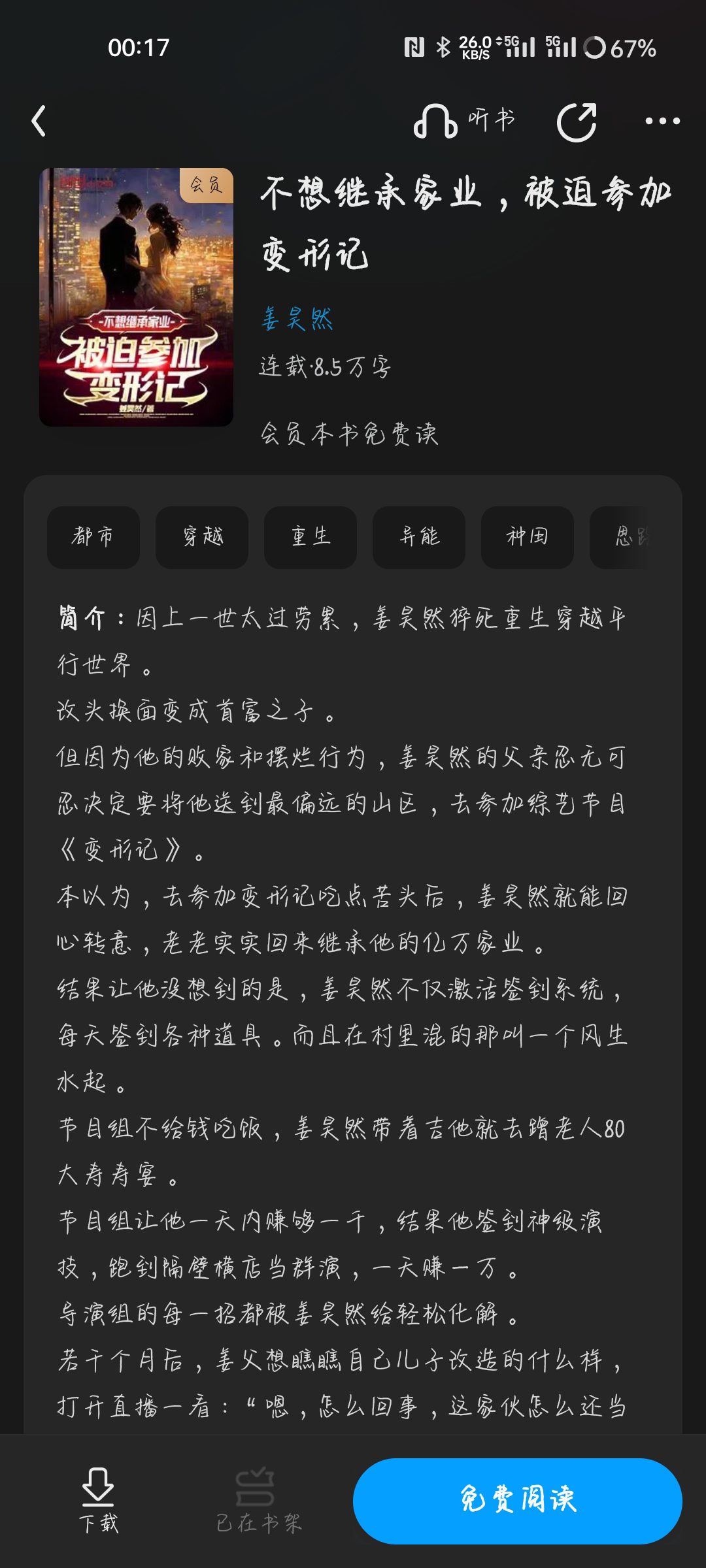Download the book with 下载
This screenshot has width=706, height=1568.
[x=99, y=1500]
